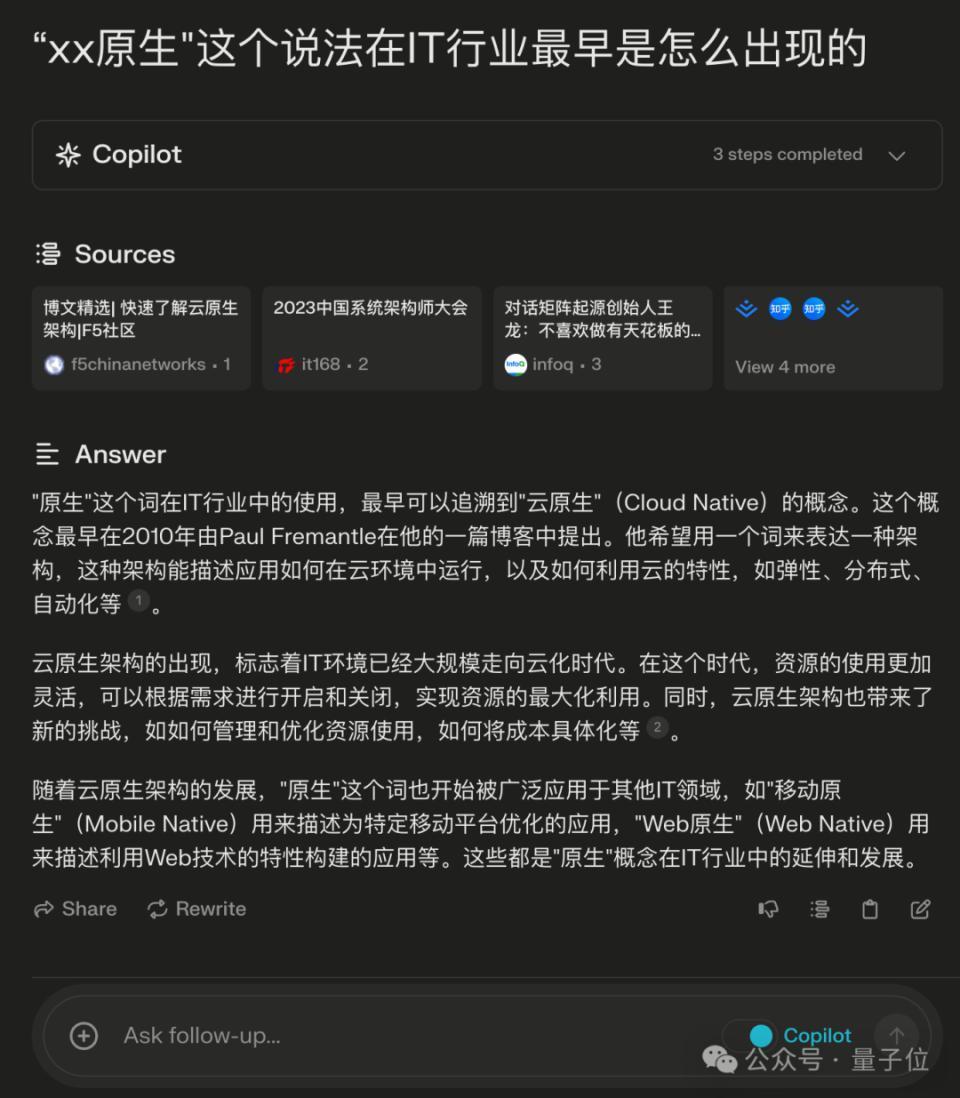Click the plus icon in follow-up bar

coord(84,1036)
